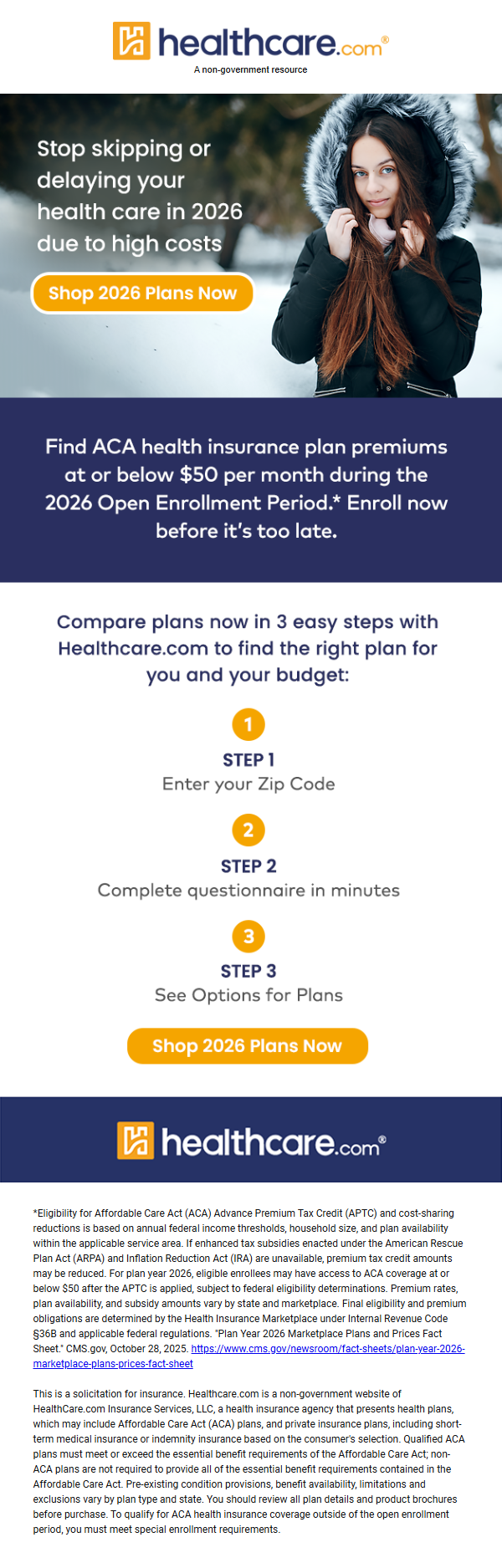
Task: Open the cms.gov fact sheet link
Action: pos(327,1349)
